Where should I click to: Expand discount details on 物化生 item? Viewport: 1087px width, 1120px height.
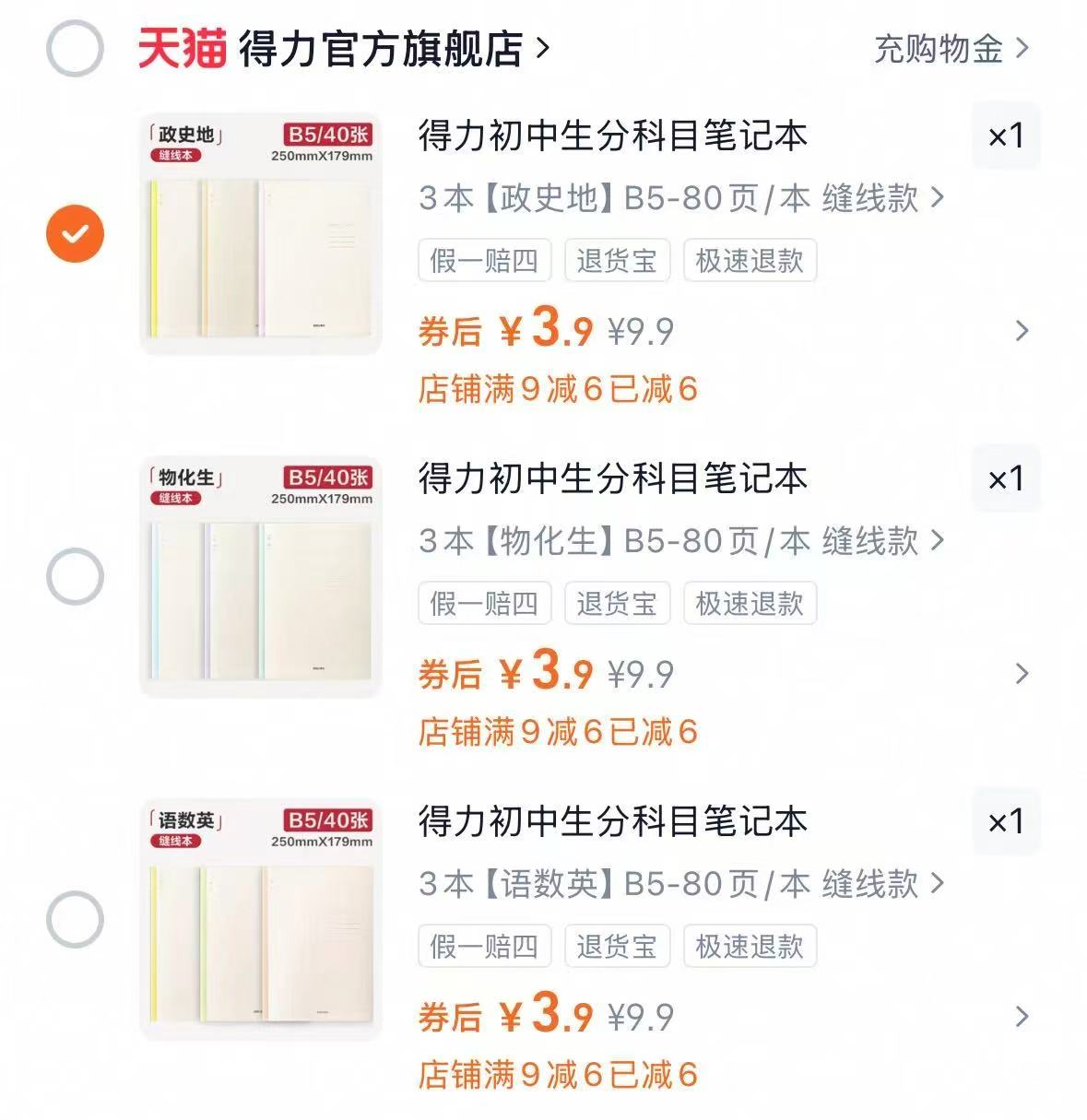(x=1020, y=672)
